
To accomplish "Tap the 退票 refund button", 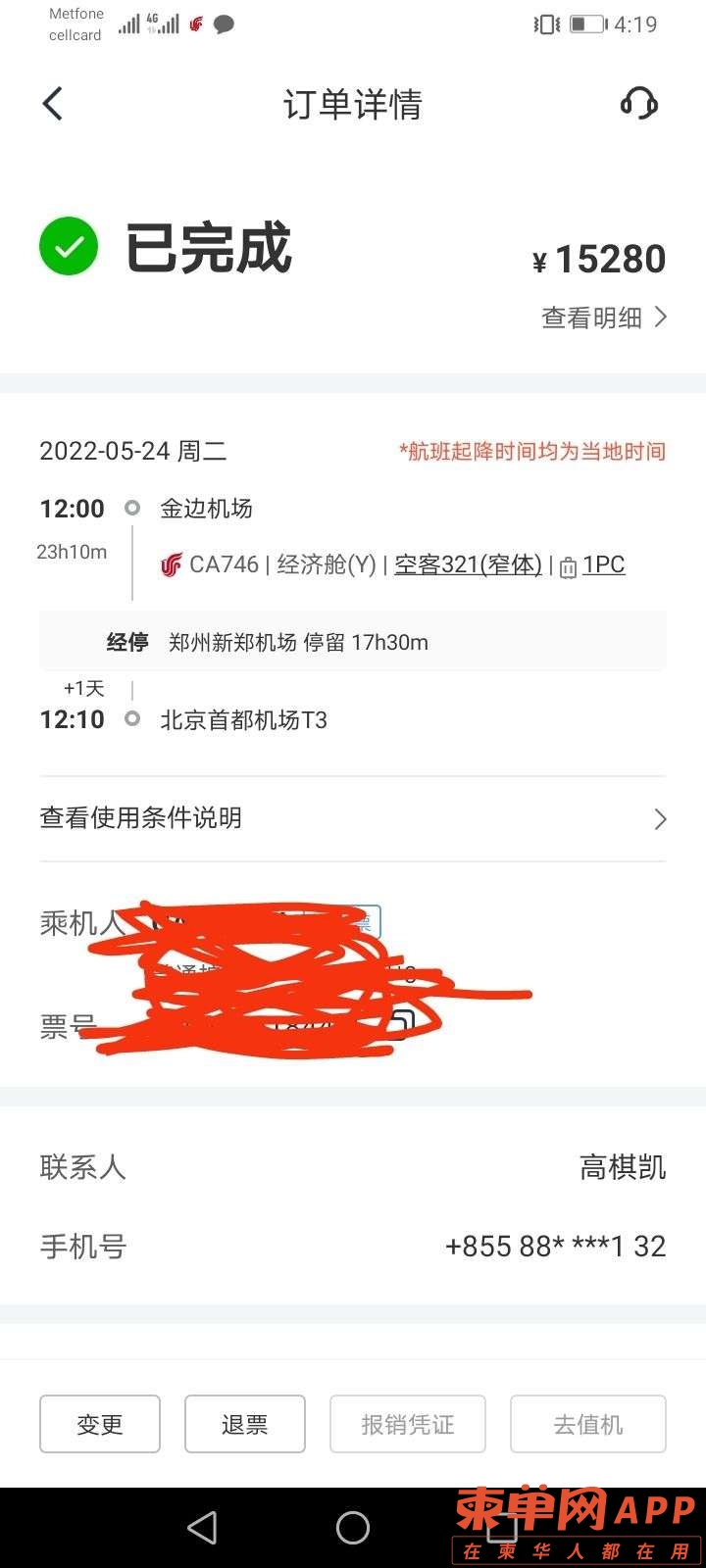I will coord(245,1424).
